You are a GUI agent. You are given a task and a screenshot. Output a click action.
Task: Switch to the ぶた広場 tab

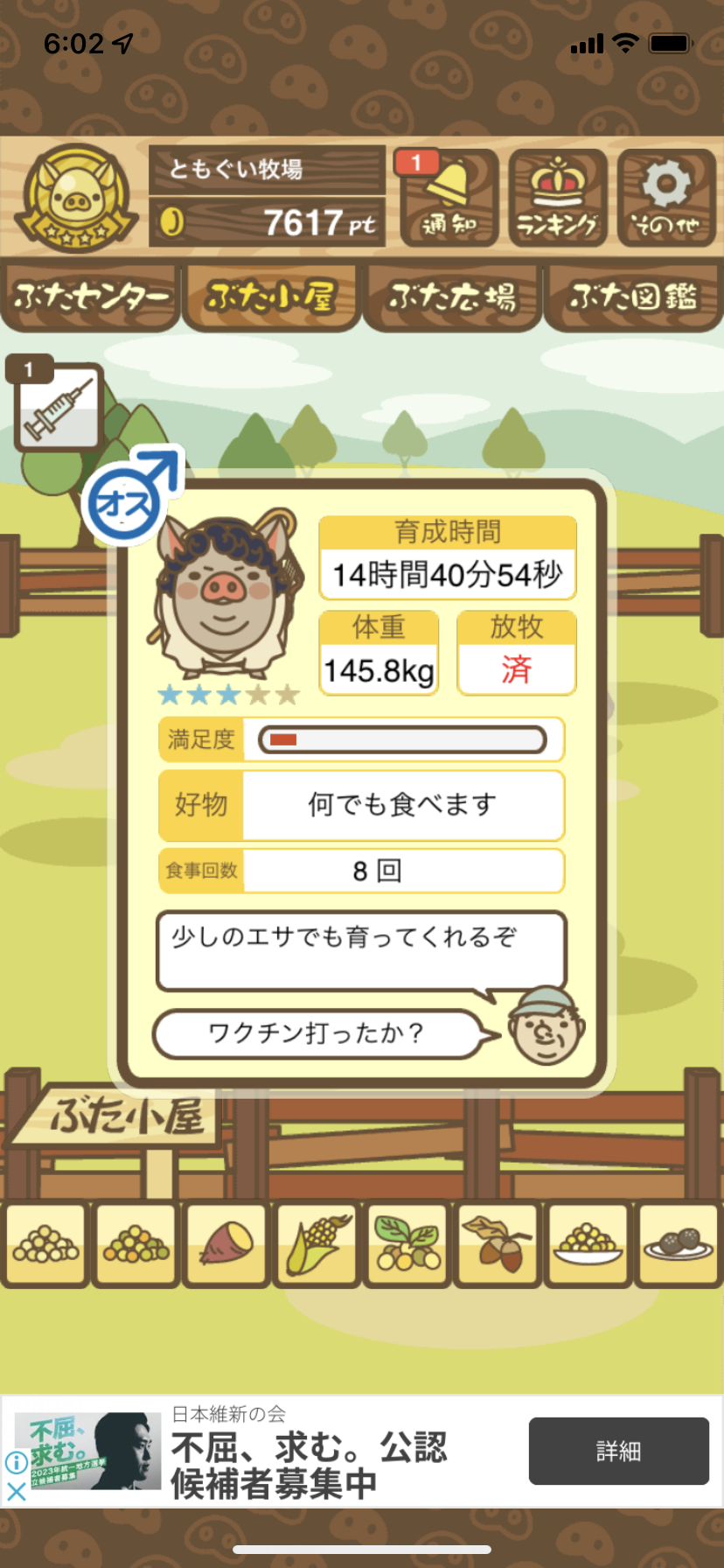[x=452, y=297]
